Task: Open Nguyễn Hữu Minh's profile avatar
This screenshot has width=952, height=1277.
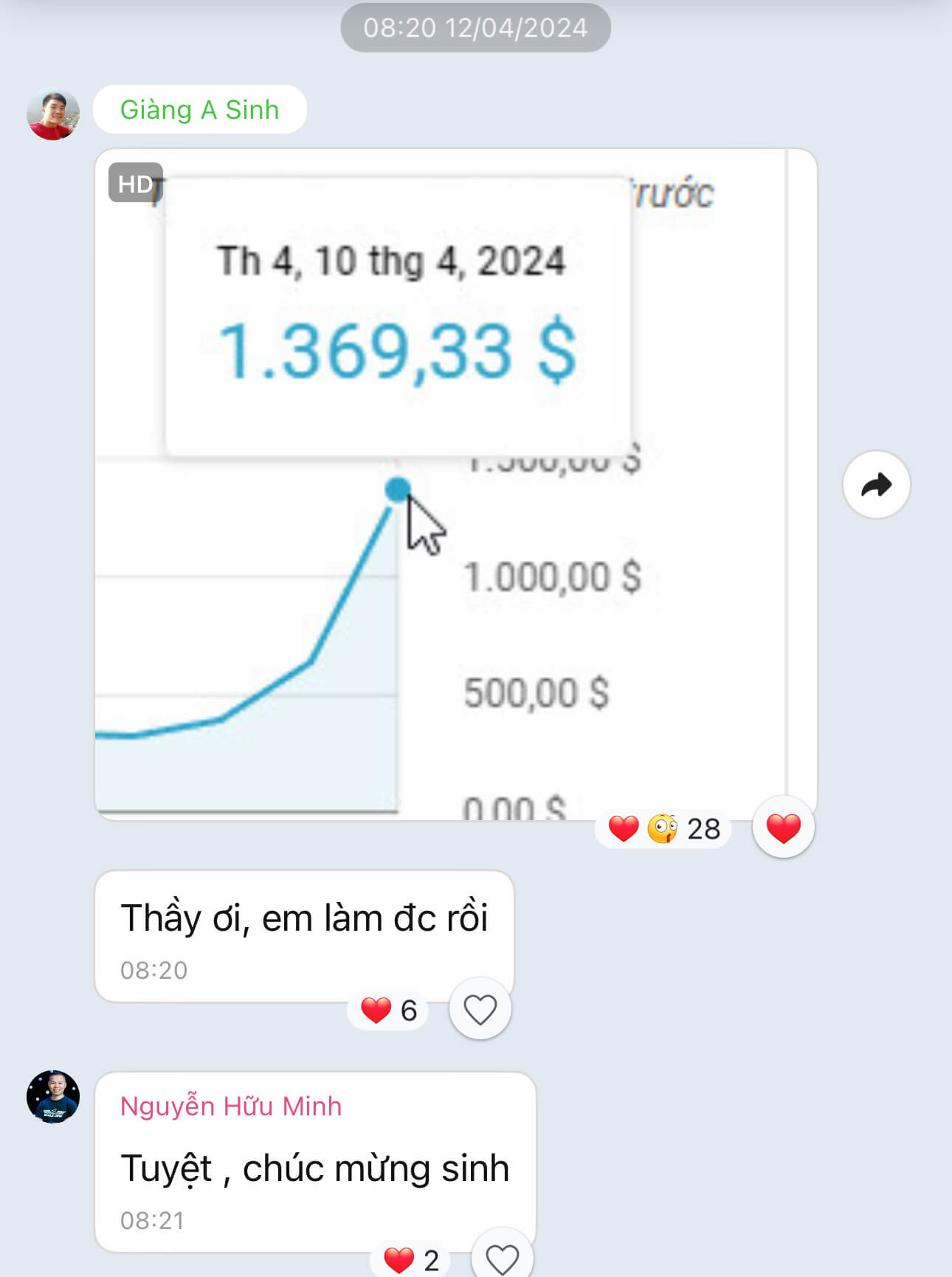Action: tap(53, 1097)
